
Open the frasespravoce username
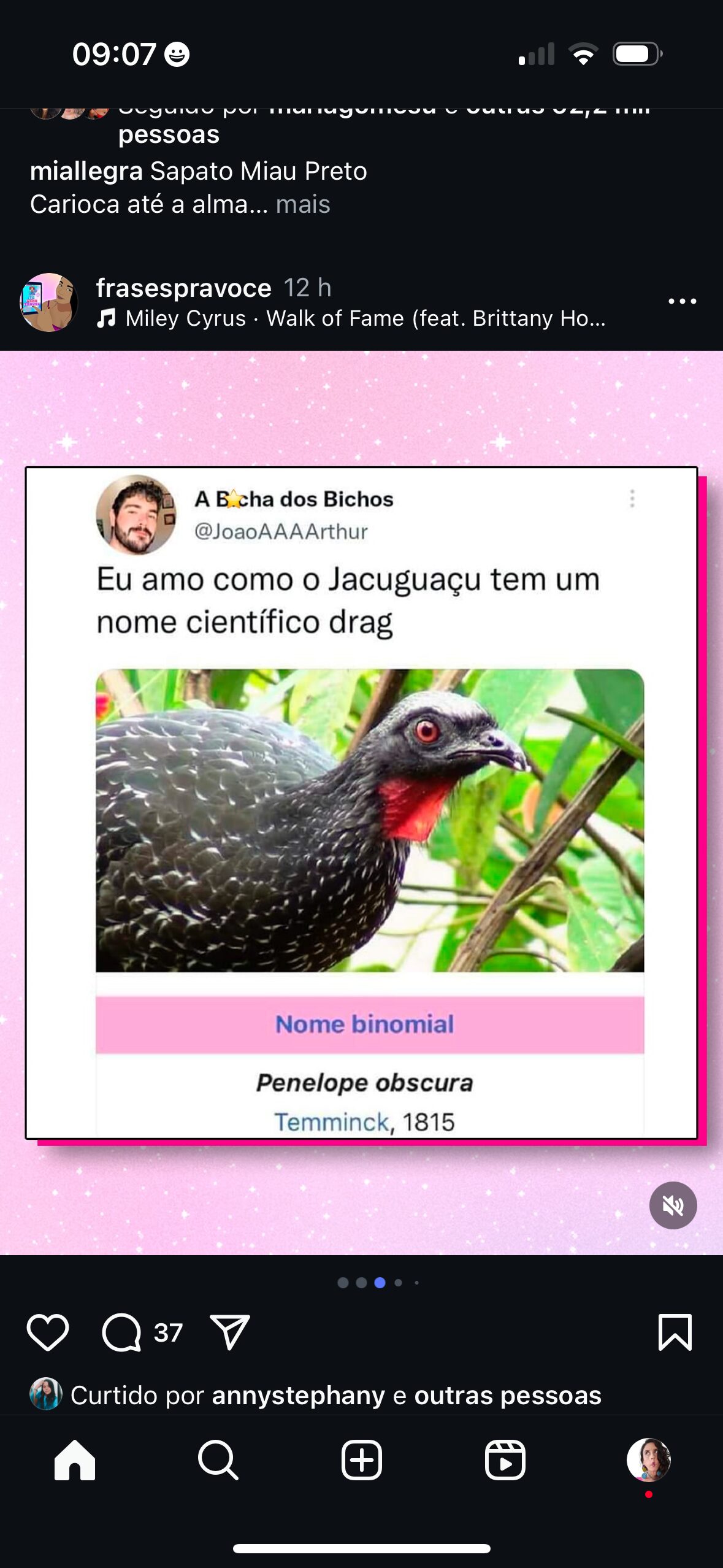(x=183, y=288)
